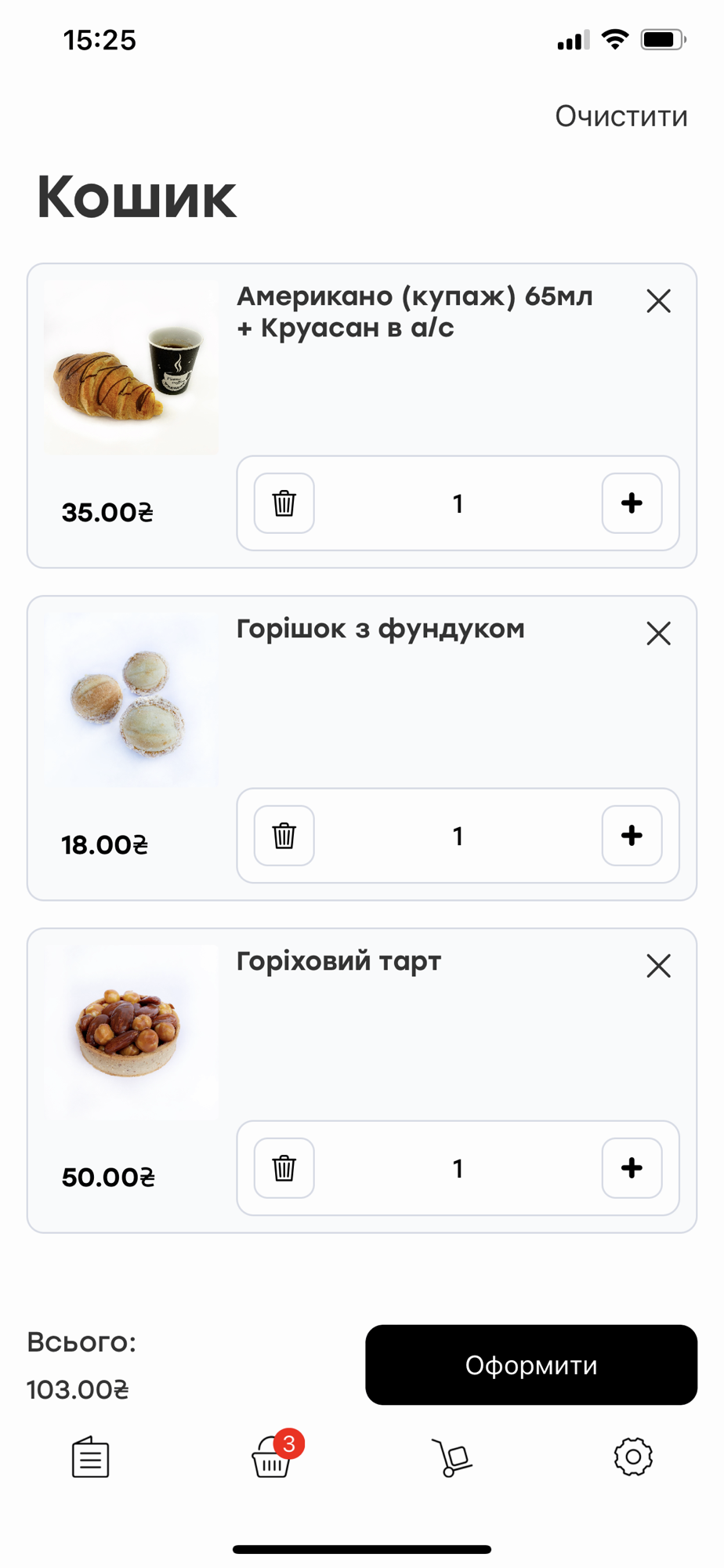Switch to the delivery cart tab
The height and width of the screenshot is (1568, 724).
[x=451, y=1457]
